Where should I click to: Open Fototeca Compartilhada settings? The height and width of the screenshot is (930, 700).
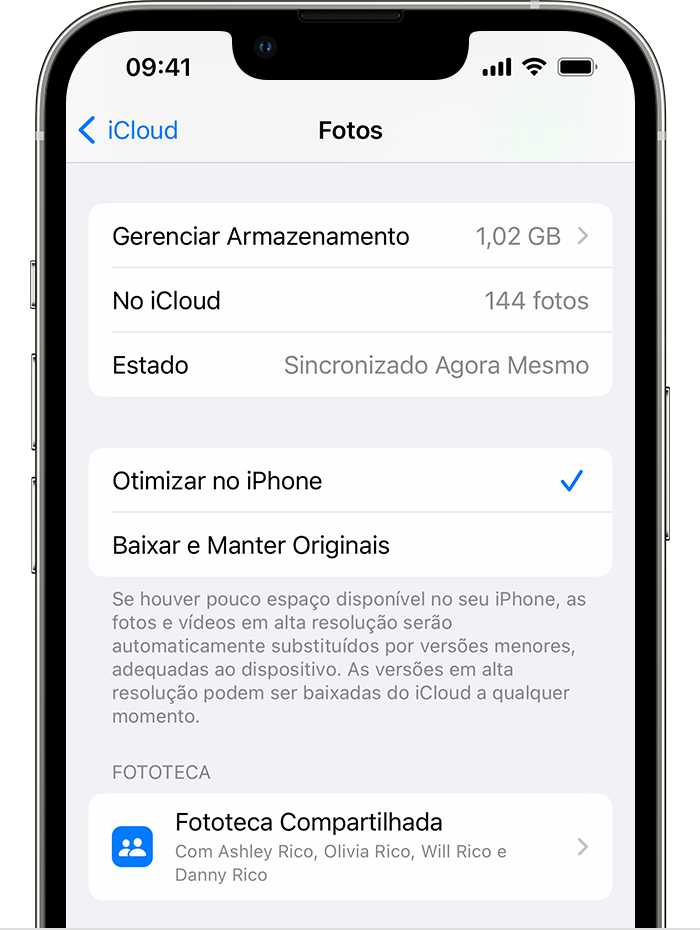350,847
